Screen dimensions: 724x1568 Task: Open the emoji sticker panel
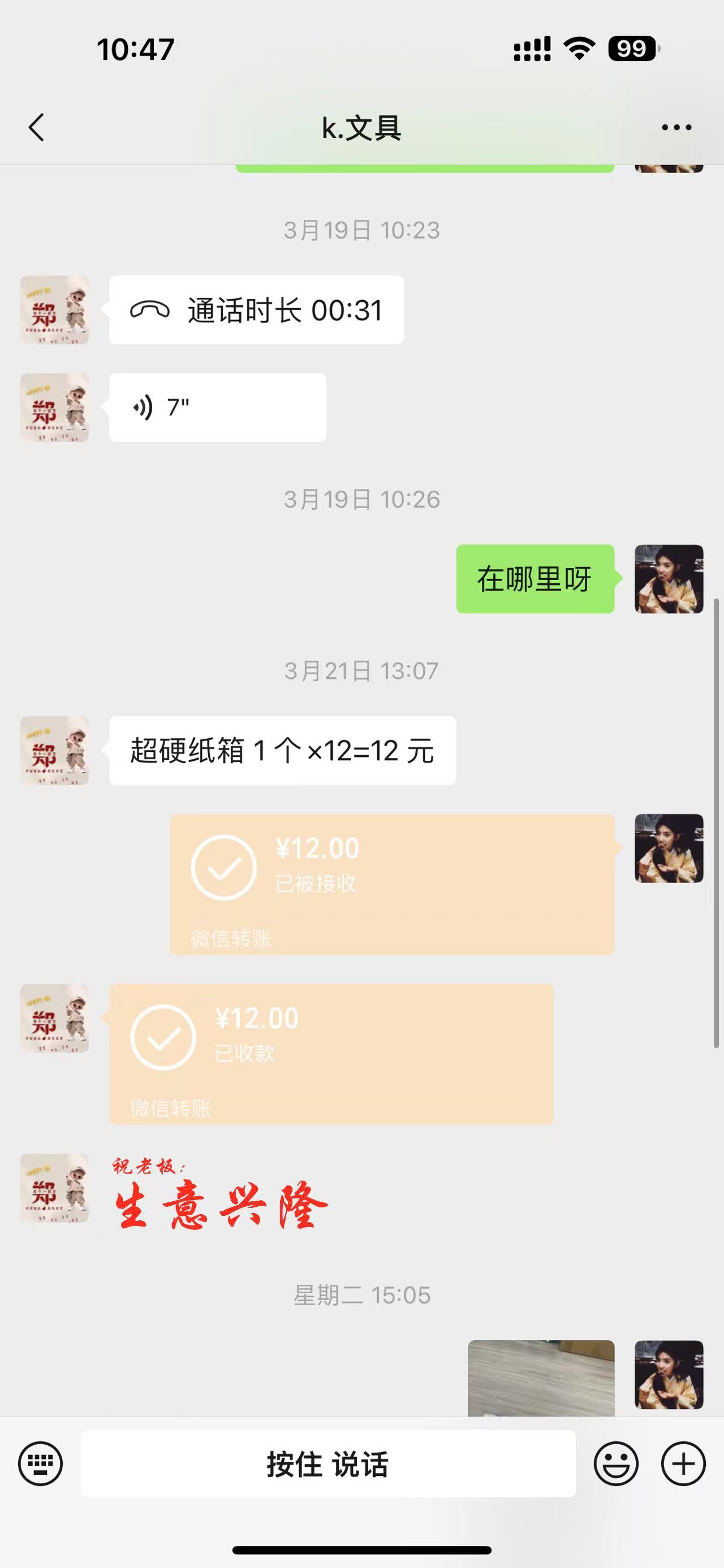coord(616,1463)
